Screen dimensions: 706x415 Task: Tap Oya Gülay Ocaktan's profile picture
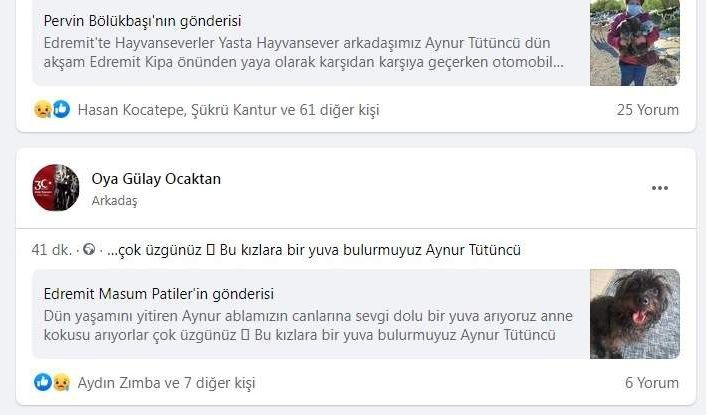[x=56, y=188]
